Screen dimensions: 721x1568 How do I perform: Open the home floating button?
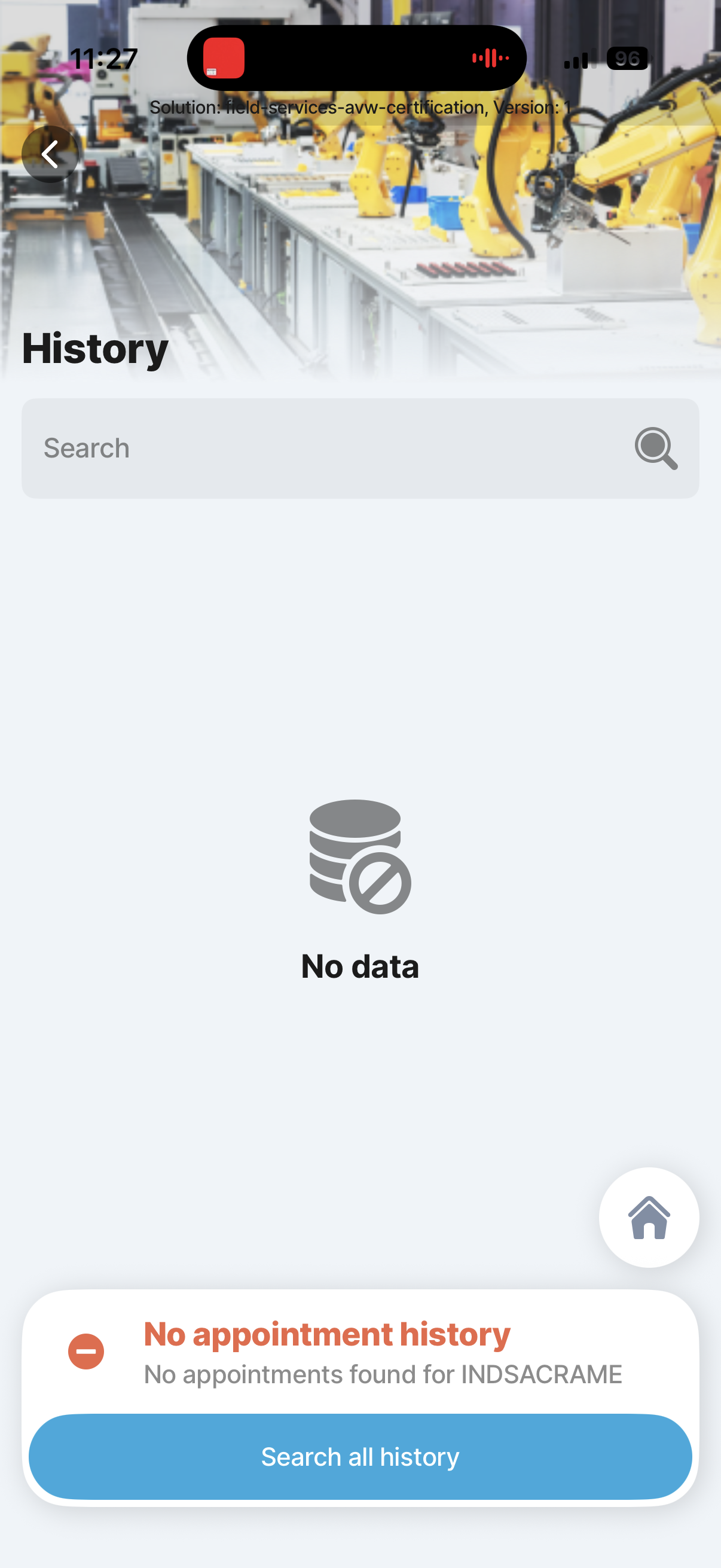[x=649, y=1218]
